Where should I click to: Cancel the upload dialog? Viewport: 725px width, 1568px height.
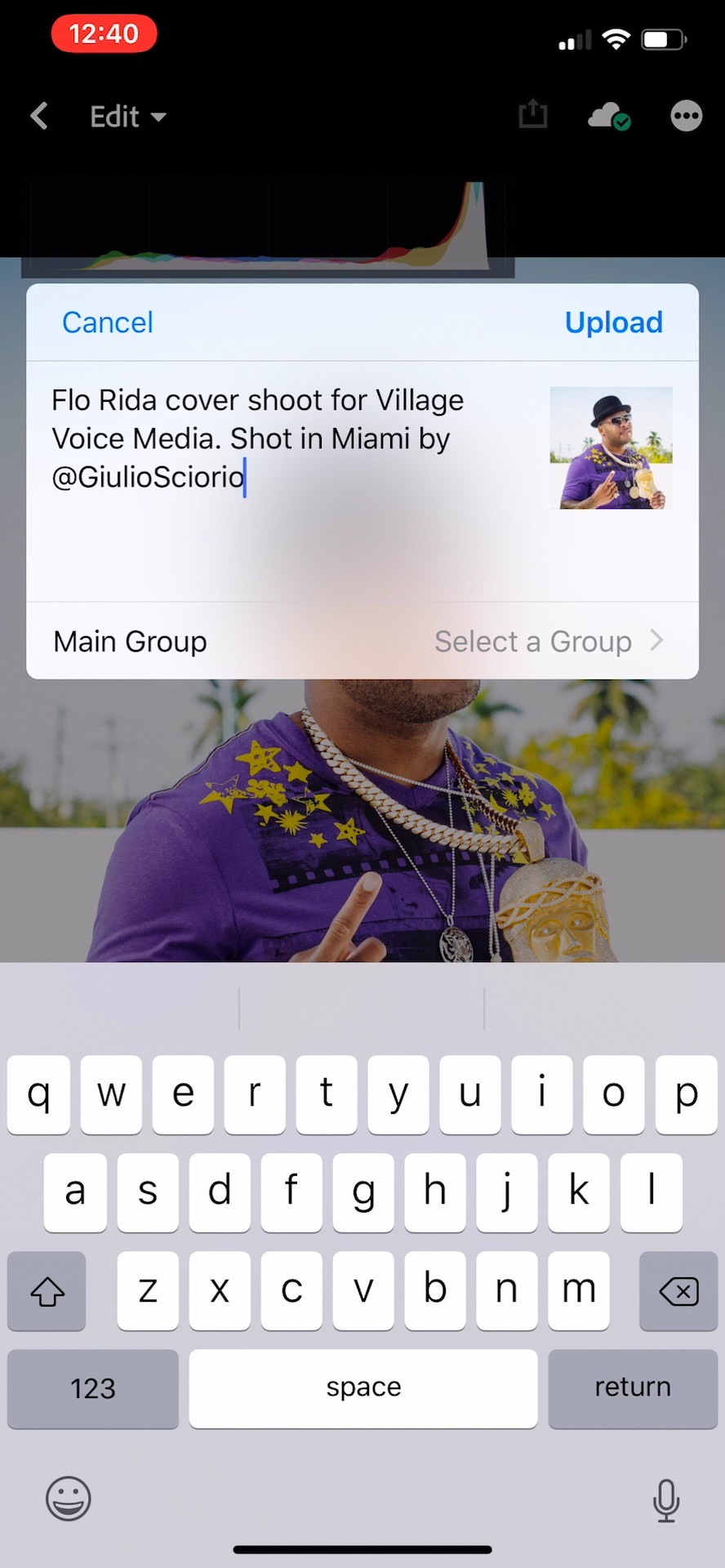(108, 323)
